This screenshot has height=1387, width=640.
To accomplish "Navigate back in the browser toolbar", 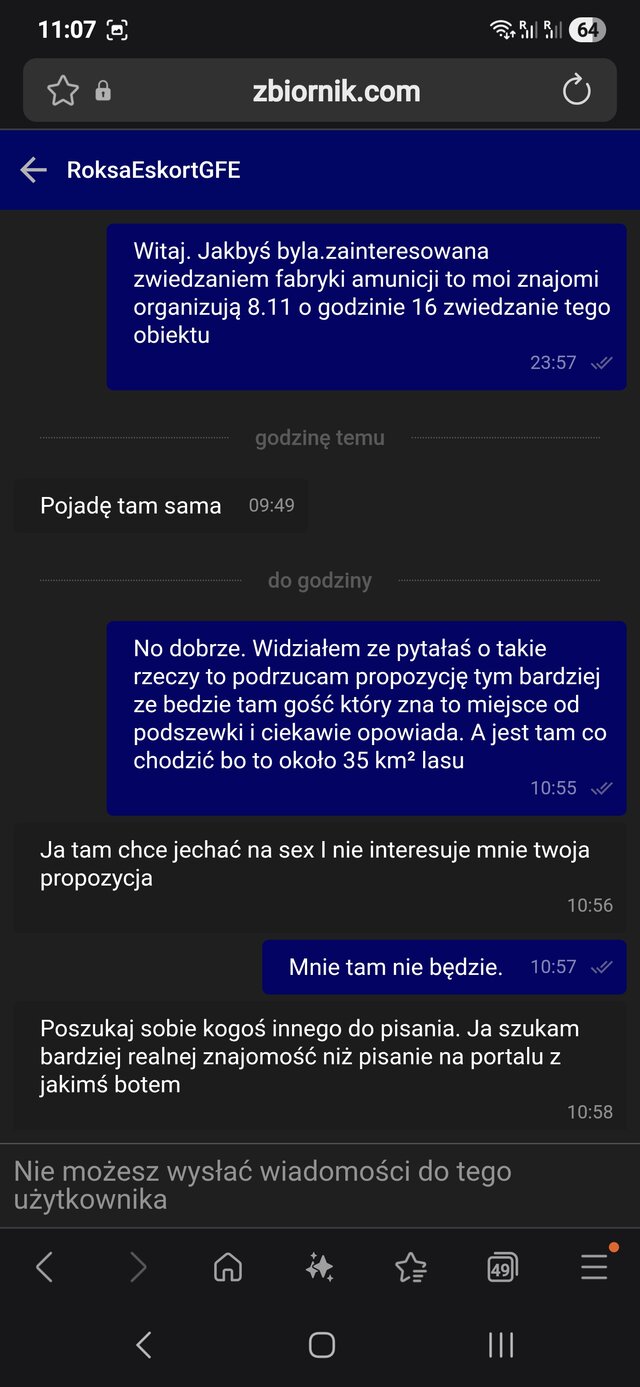I will coord(44,1268).
